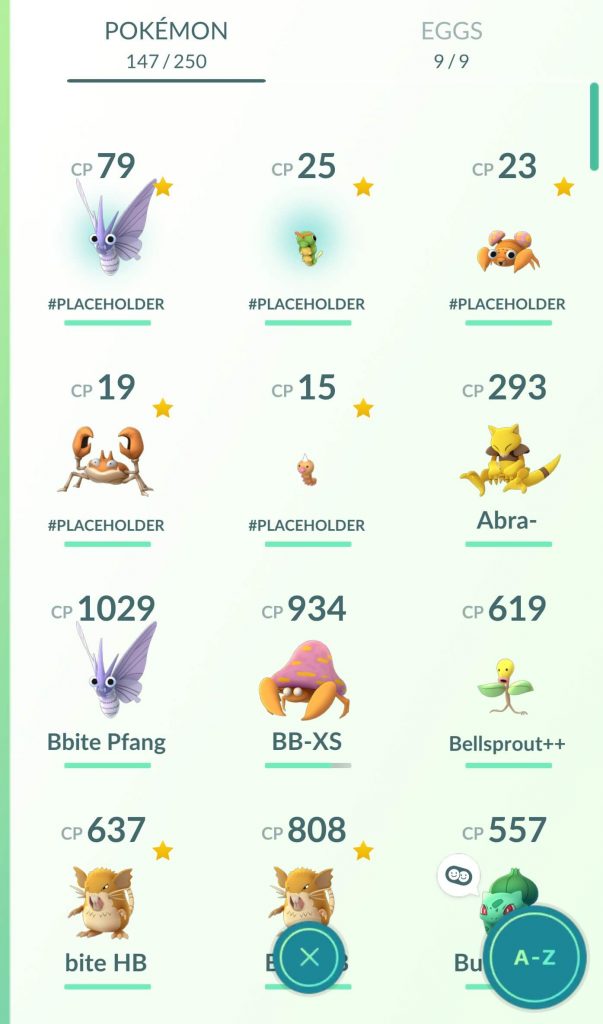Viewport: 603px width, 1024px height.
Task: Change the A-Z sort order
Action: pyautogui.click(x=535, y=957)
